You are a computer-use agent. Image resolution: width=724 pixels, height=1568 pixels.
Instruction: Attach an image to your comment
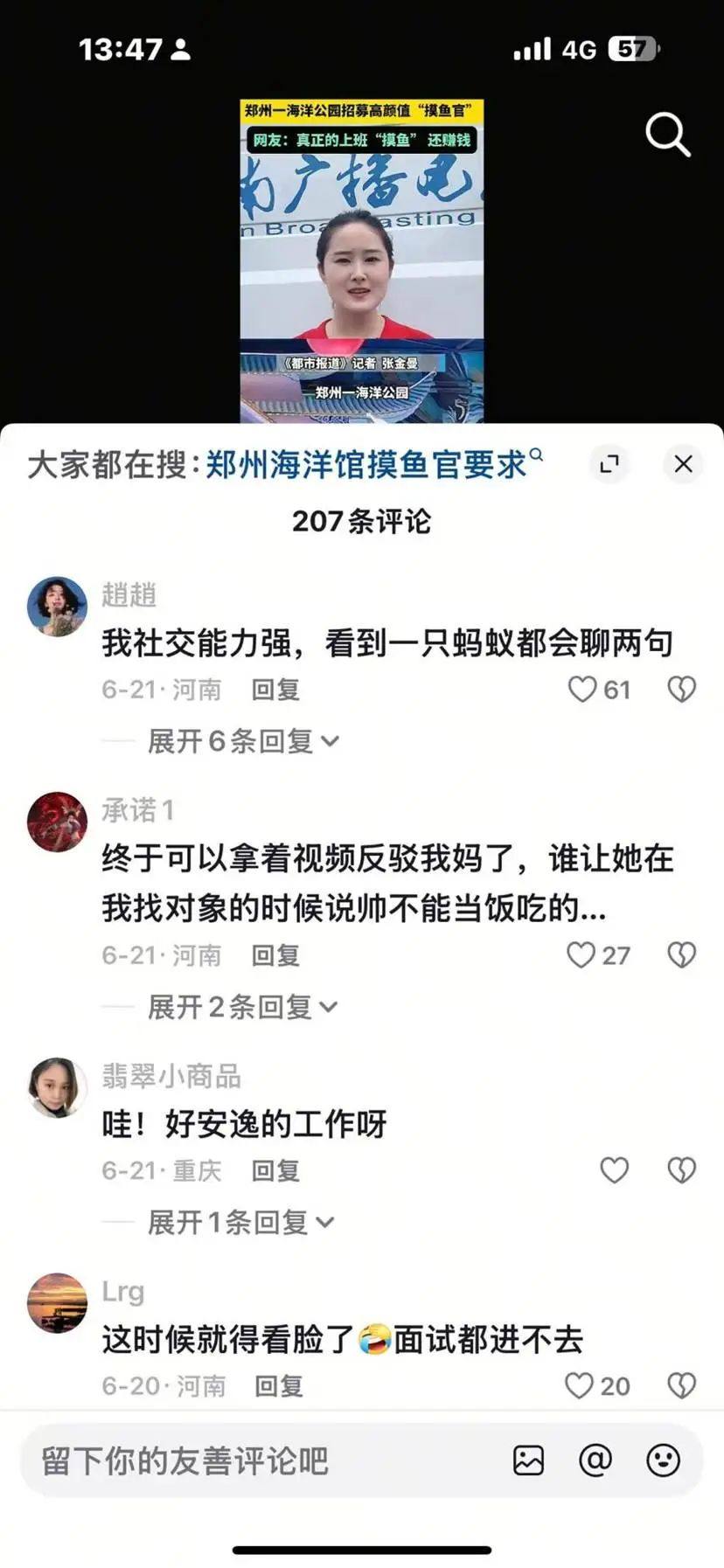click(528, 1461)
